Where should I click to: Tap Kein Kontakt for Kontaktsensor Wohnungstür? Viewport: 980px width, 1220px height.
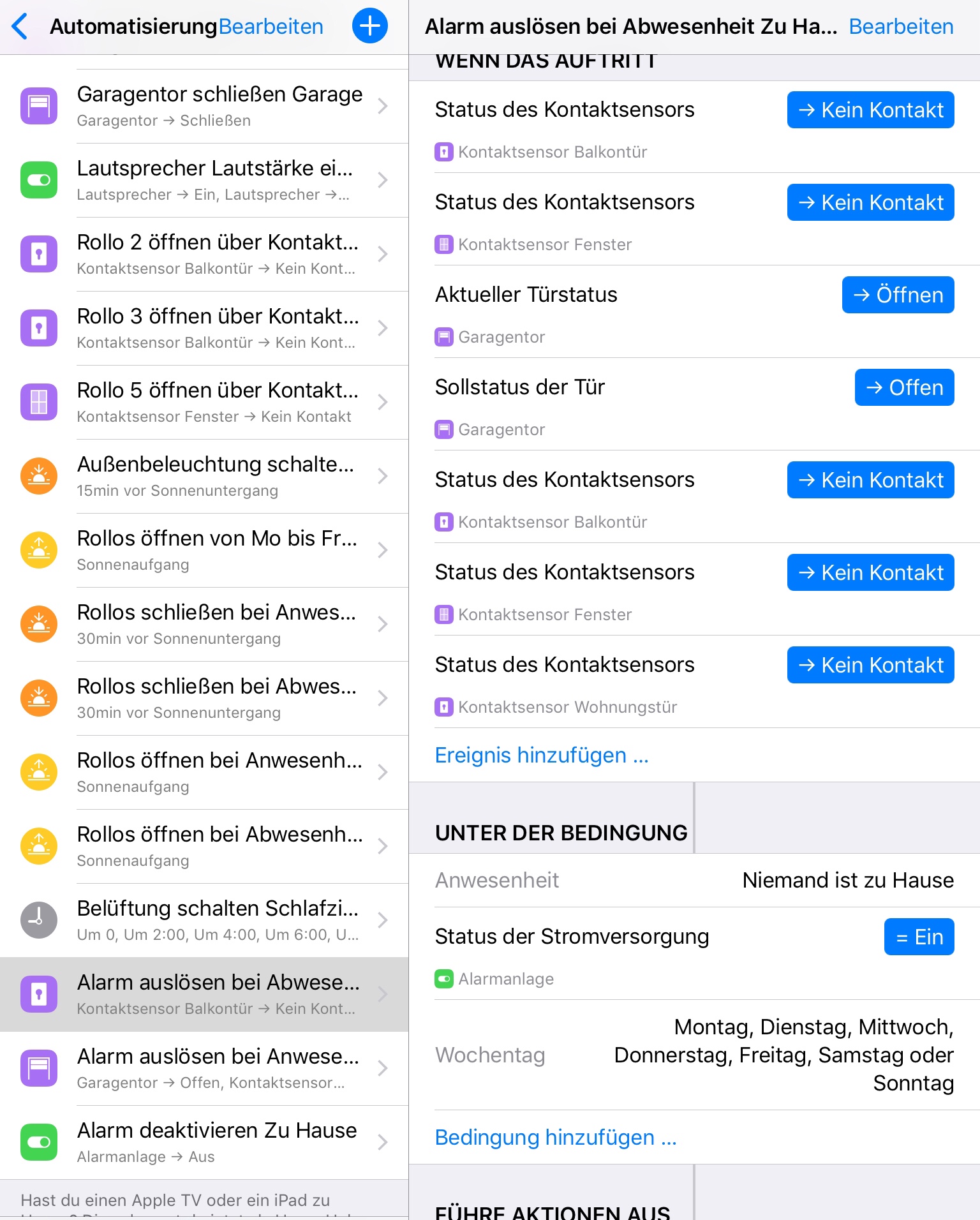(870, 665)
